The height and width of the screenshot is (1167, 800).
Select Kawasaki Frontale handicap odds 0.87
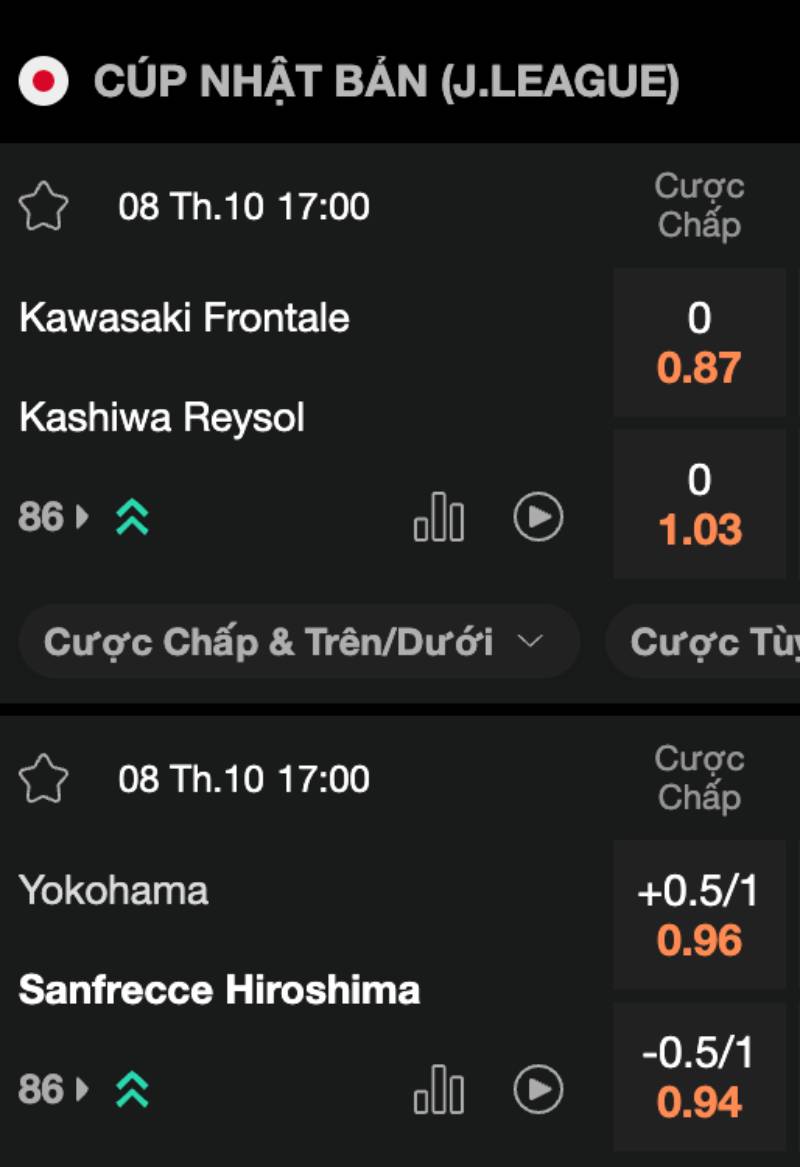699,343
